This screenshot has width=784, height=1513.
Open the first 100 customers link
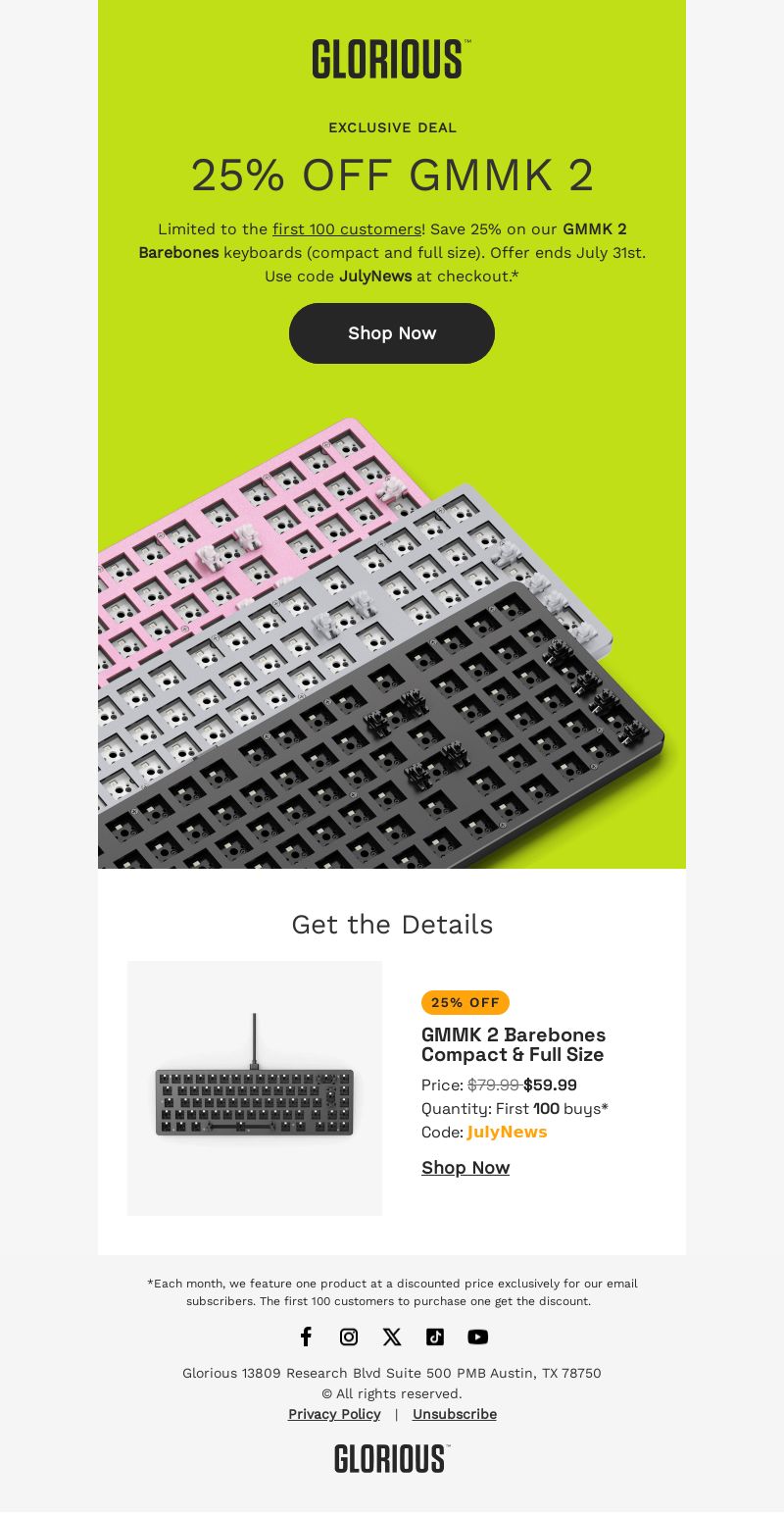click(x=347, y=228)
